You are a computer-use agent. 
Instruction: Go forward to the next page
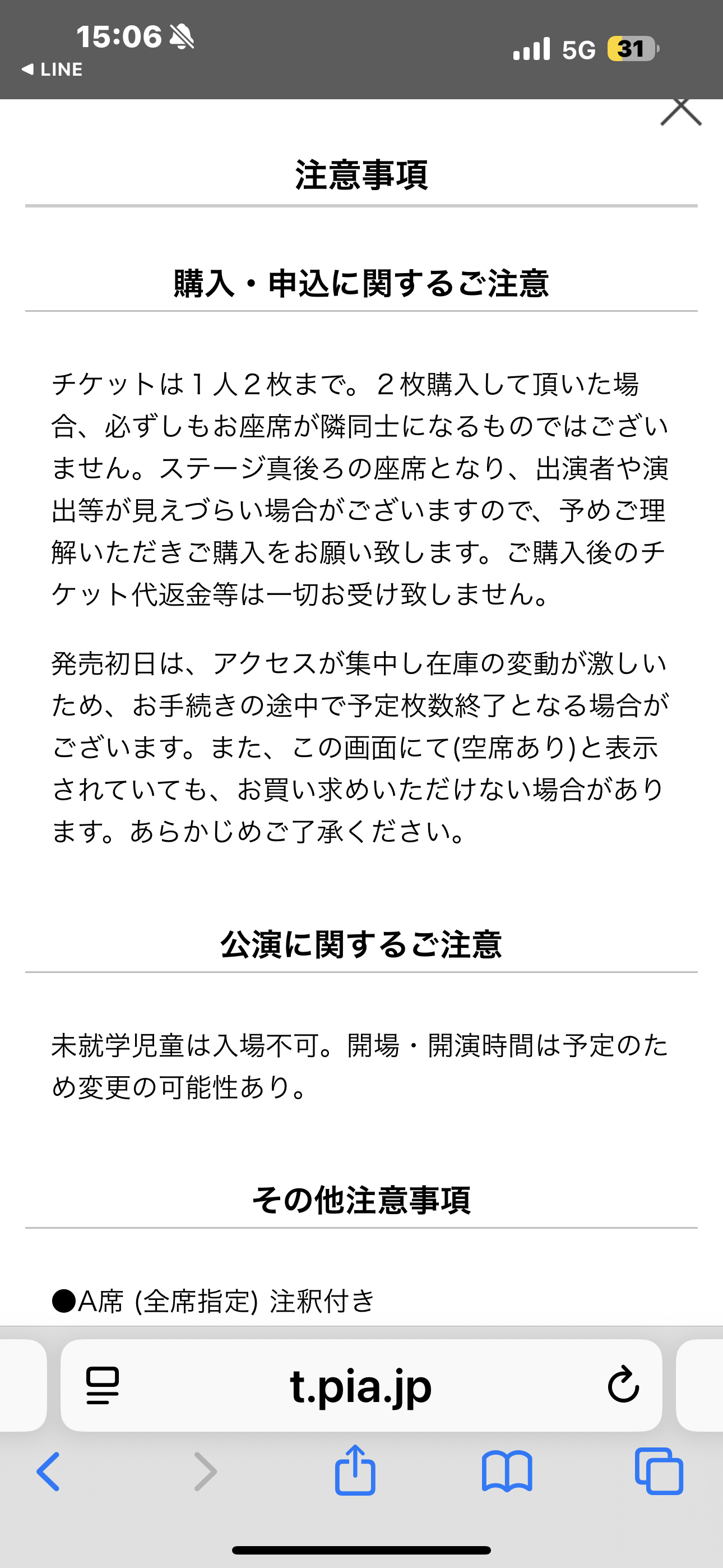205,1472
